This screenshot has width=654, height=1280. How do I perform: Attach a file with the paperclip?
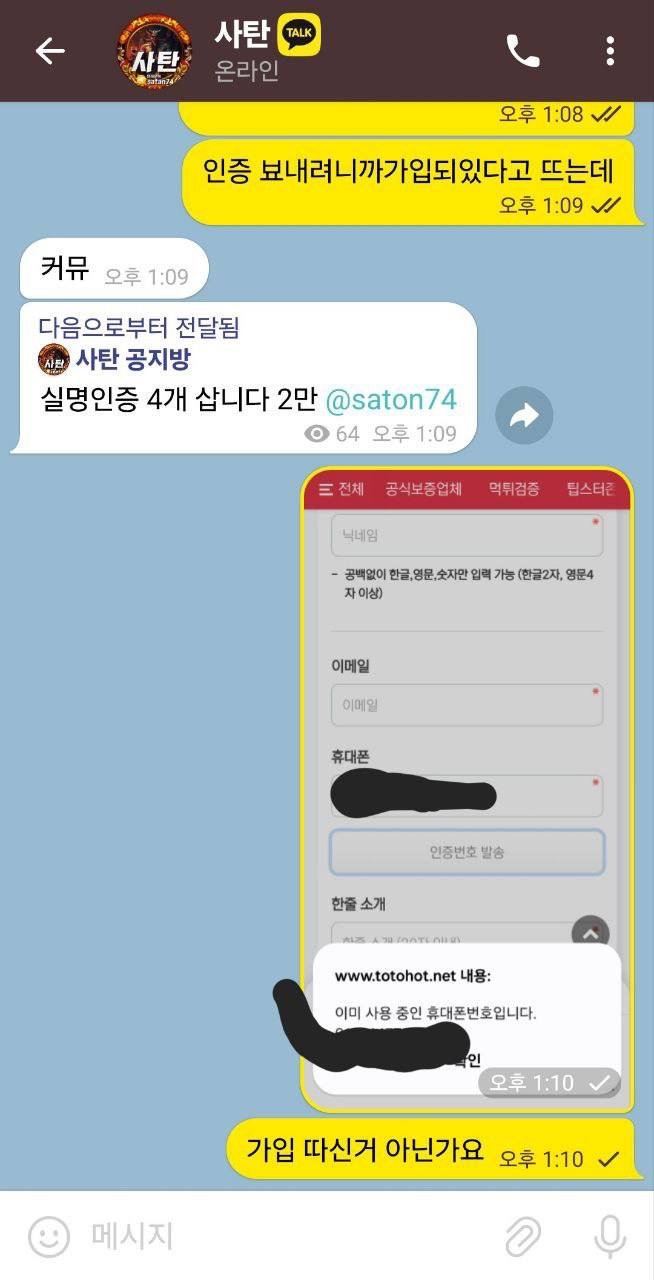pyautogui.click(x=522, y=1237)
